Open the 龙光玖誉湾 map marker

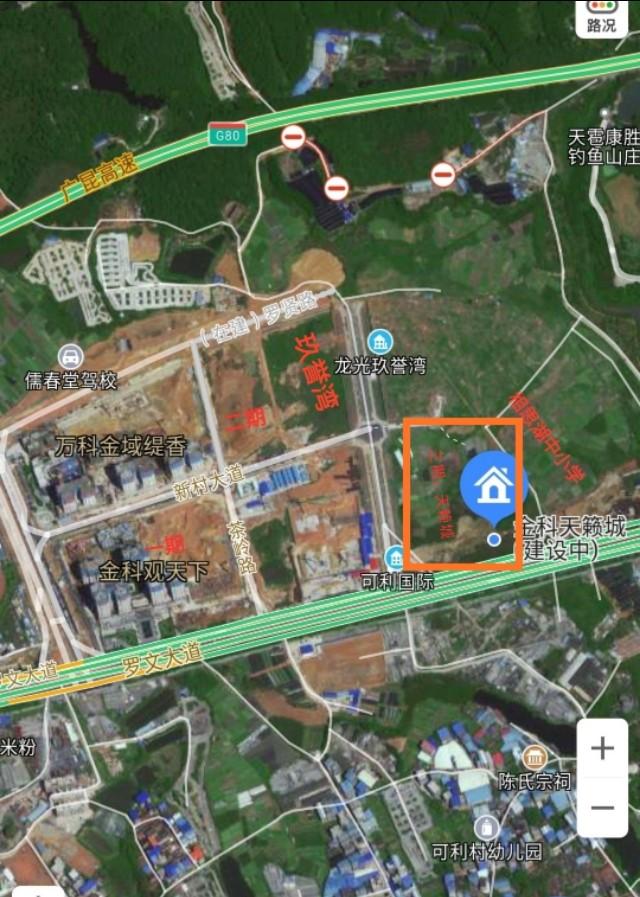(379, 342)
